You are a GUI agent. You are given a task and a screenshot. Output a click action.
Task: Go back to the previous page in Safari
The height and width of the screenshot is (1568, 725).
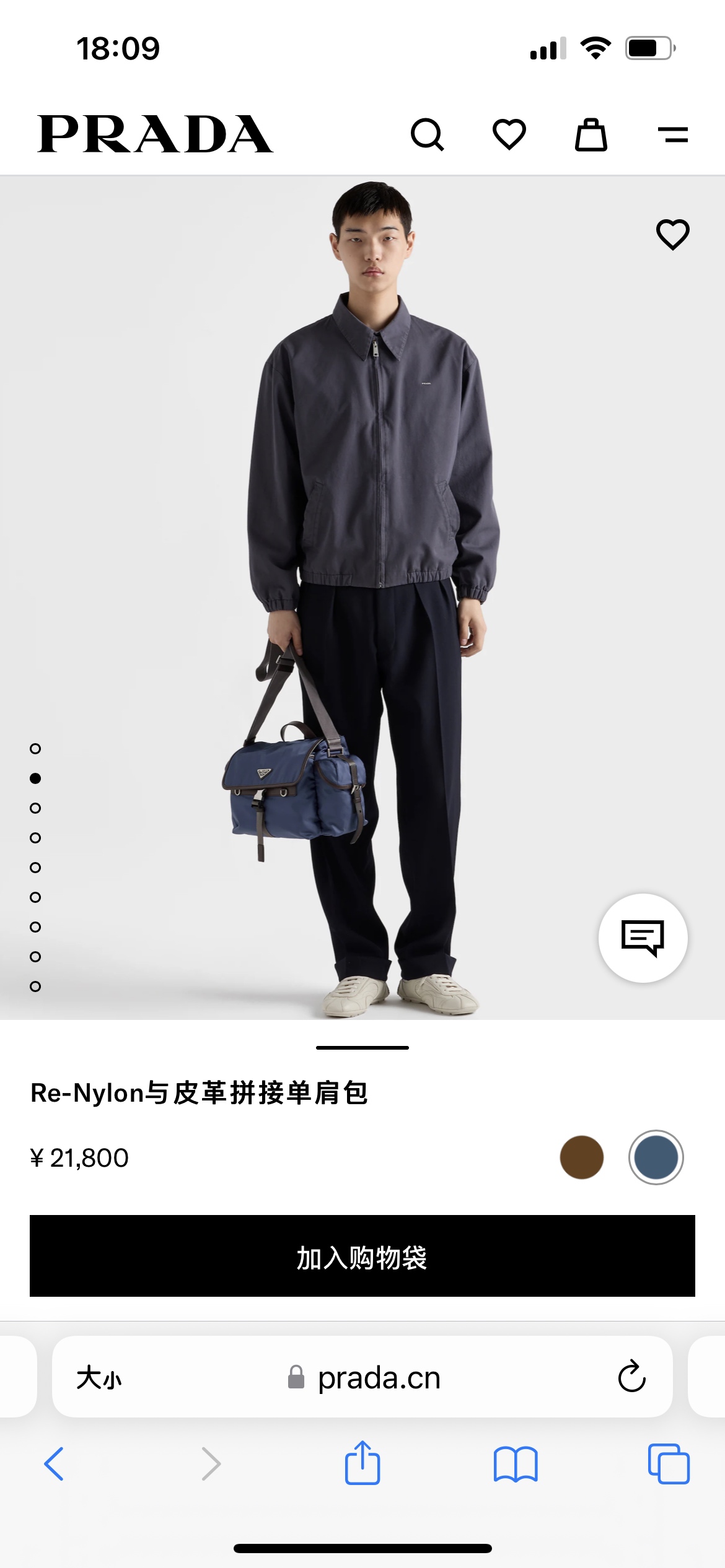tap(54, 1464)
